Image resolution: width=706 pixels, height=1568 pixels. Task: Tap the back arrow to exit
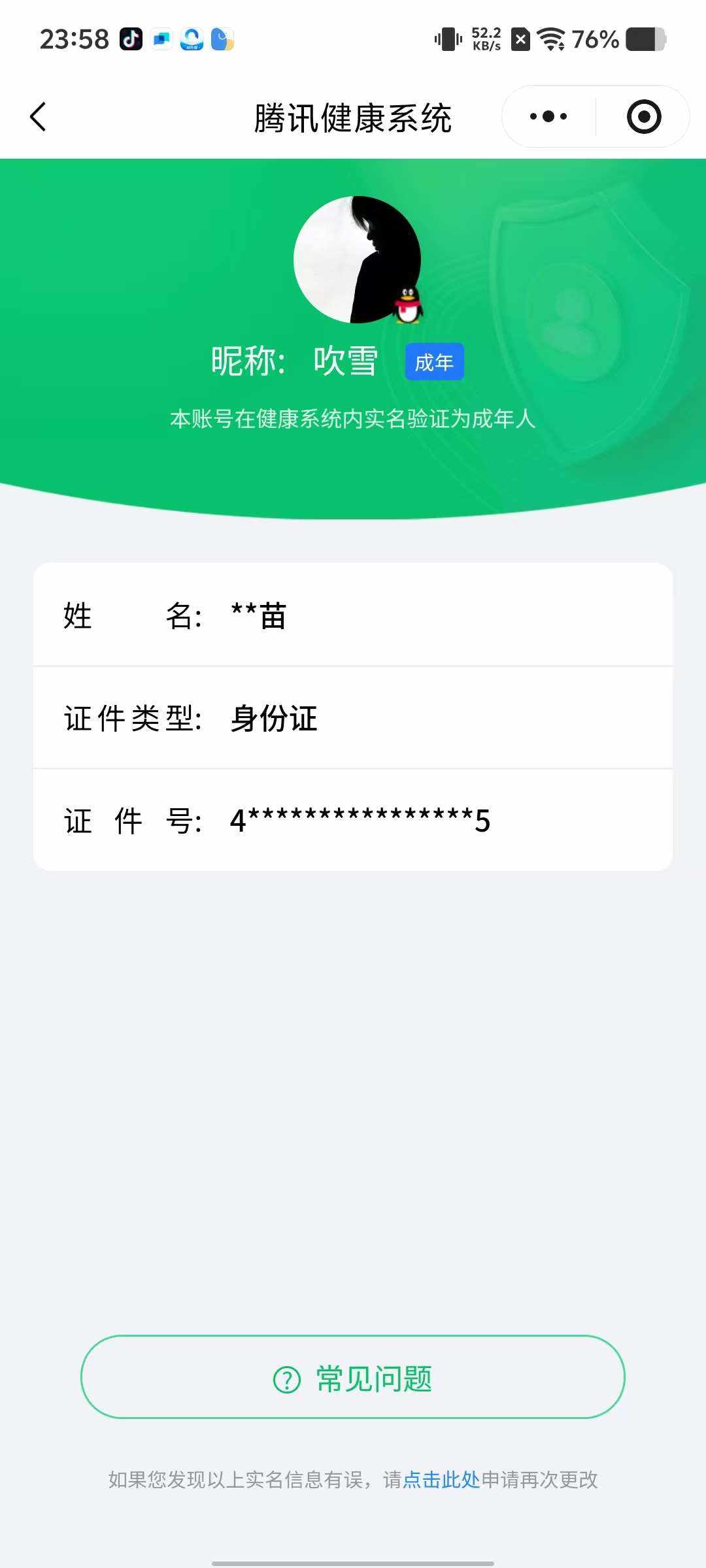37,116
